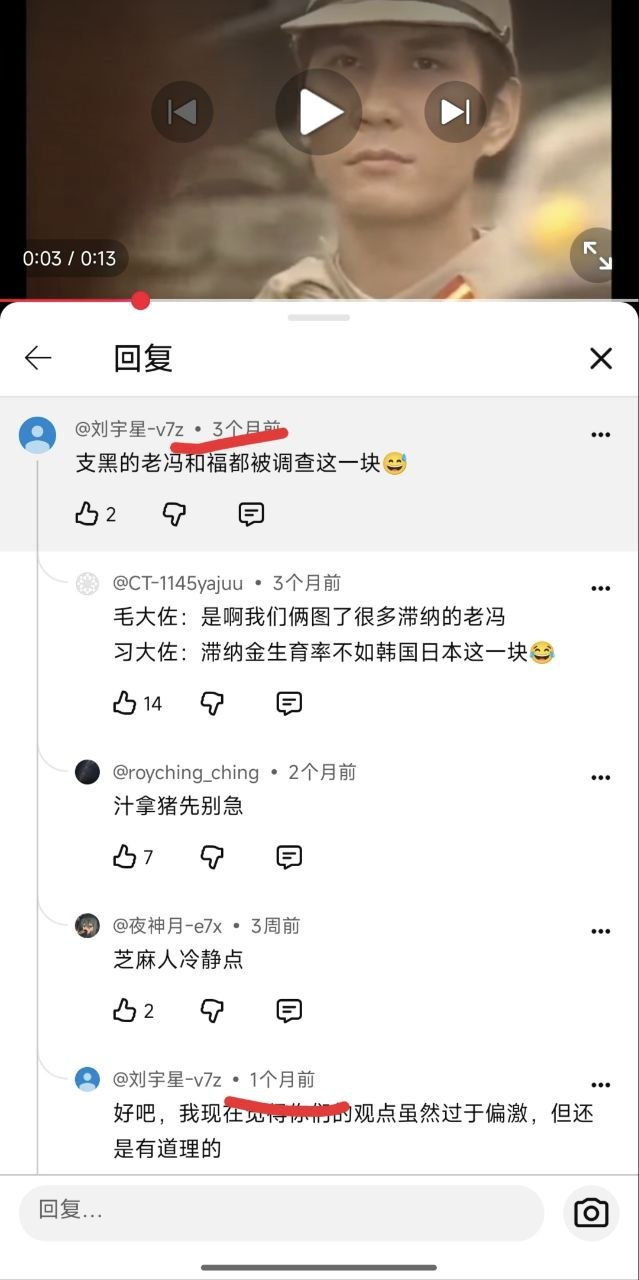
Task: Dislike the reply from royching_ching
Action: 212,857
